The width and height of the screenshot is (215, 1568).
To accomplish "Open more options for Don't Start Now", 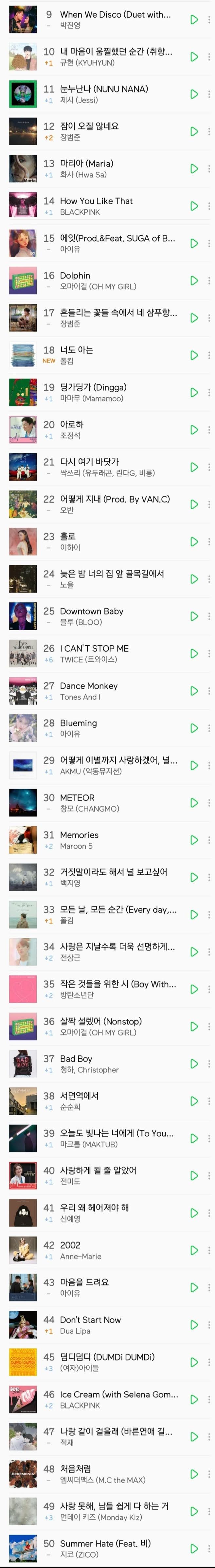I will click(209, 1325).
